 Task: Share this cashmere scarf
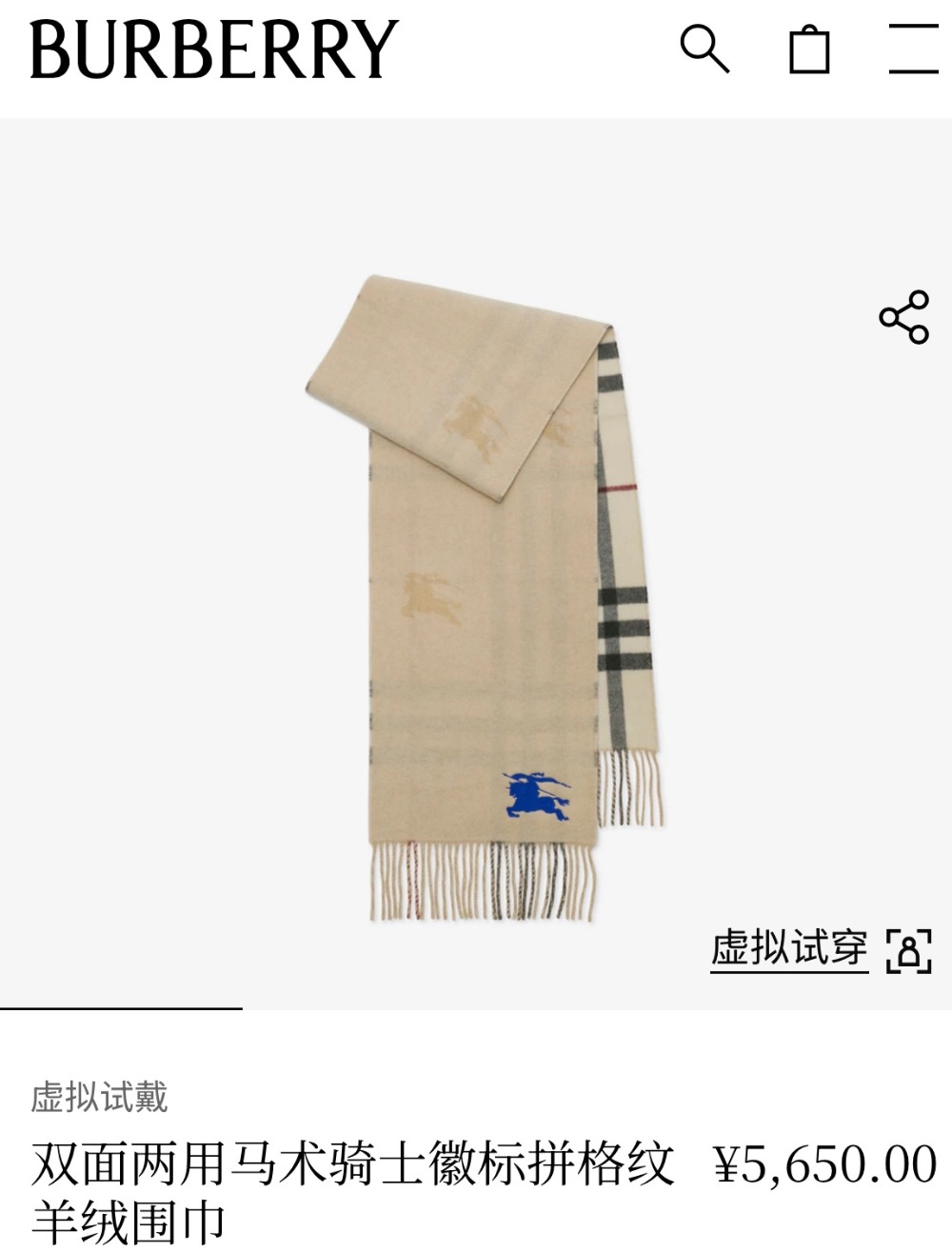point(903,317)
